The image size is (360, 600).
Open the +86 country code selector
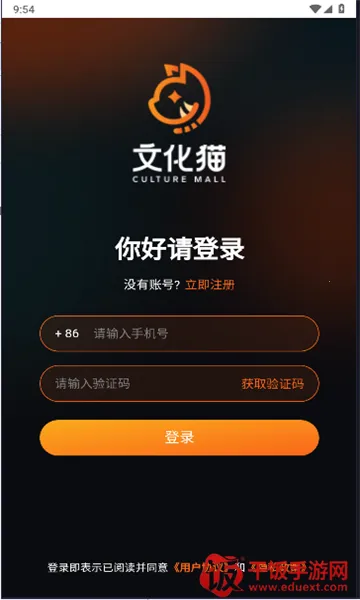click(x=67, y=333)
